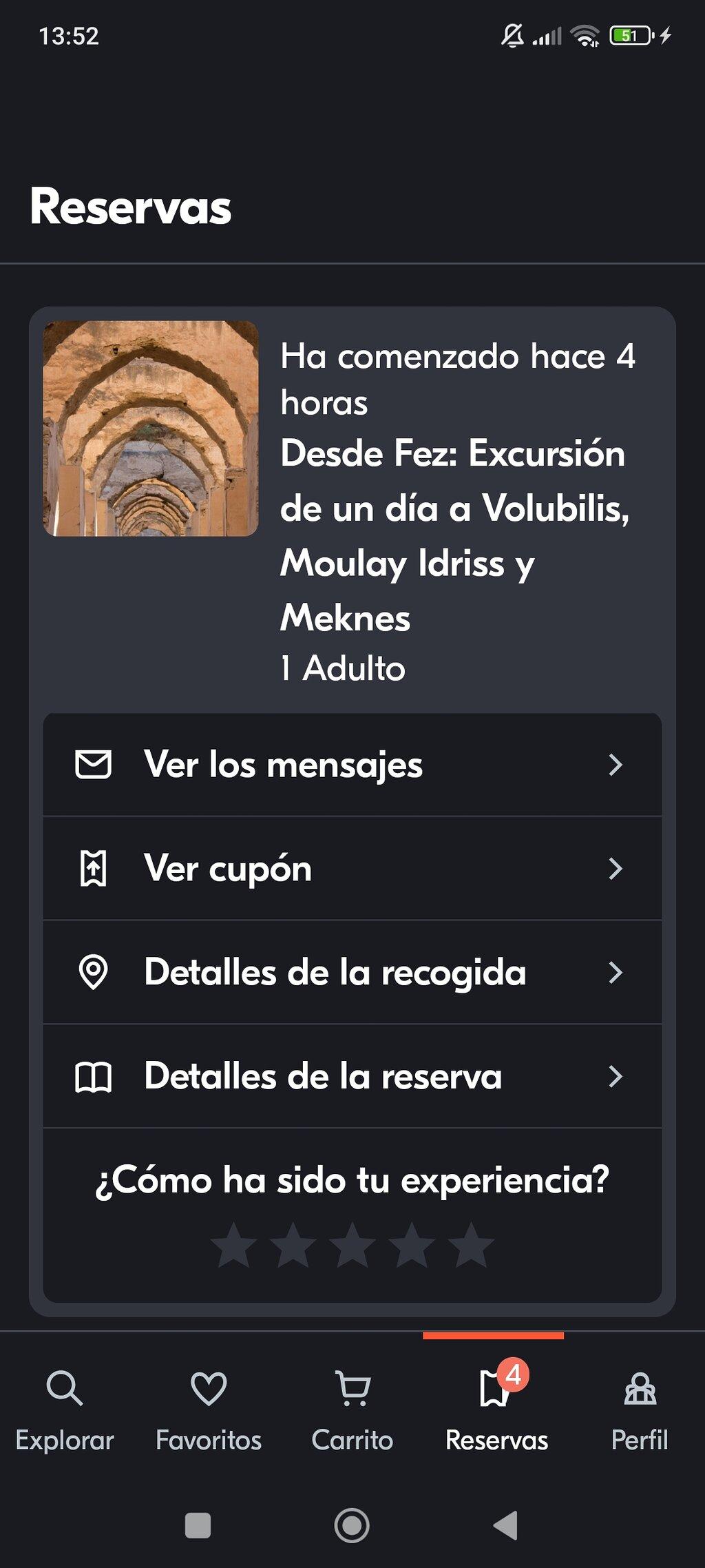The image size is (705, 1568).
Task: View Detalles de la recogida
Action: (x=352, y=972)
